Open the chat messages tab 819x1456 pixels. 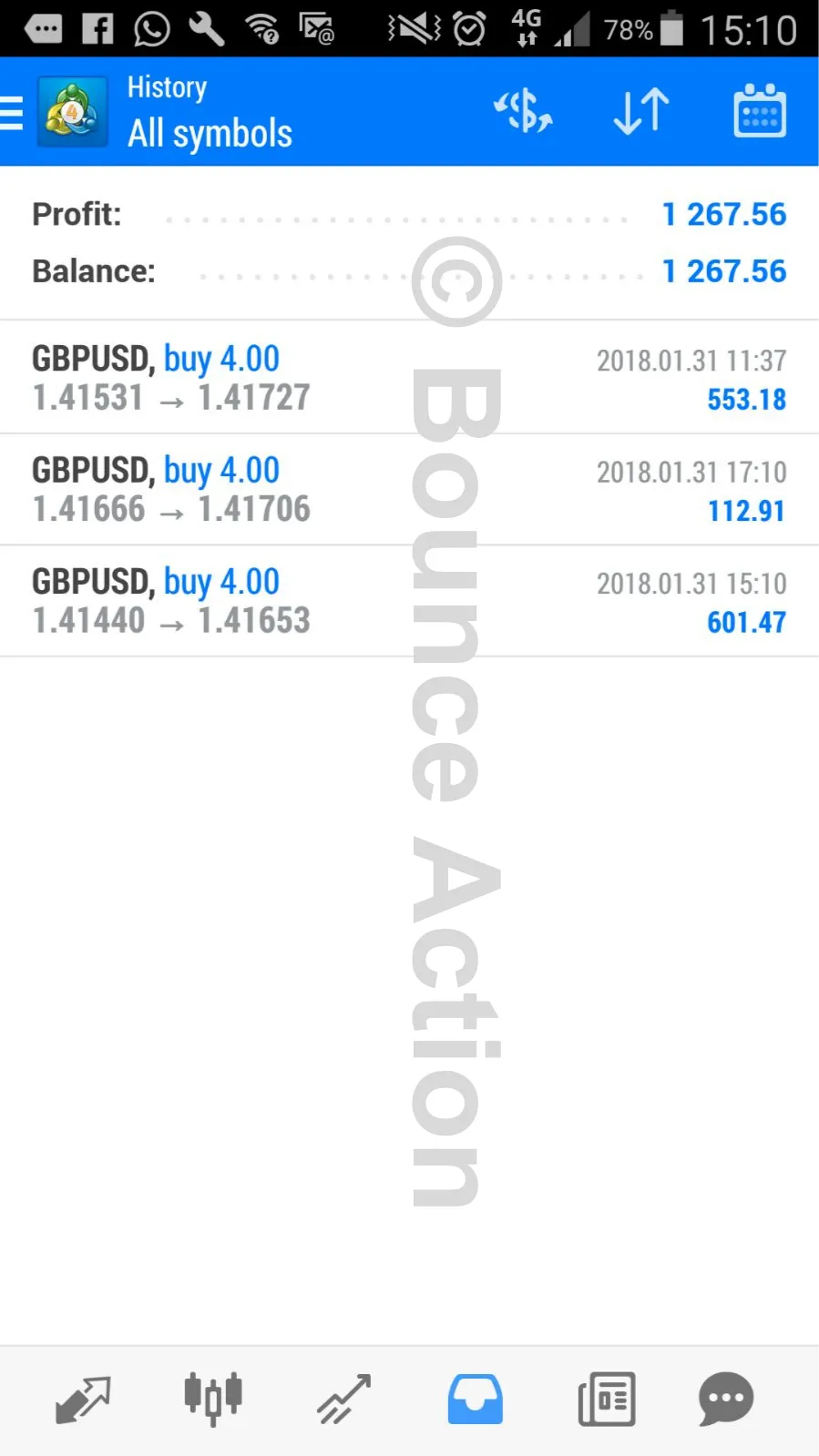726,1399
